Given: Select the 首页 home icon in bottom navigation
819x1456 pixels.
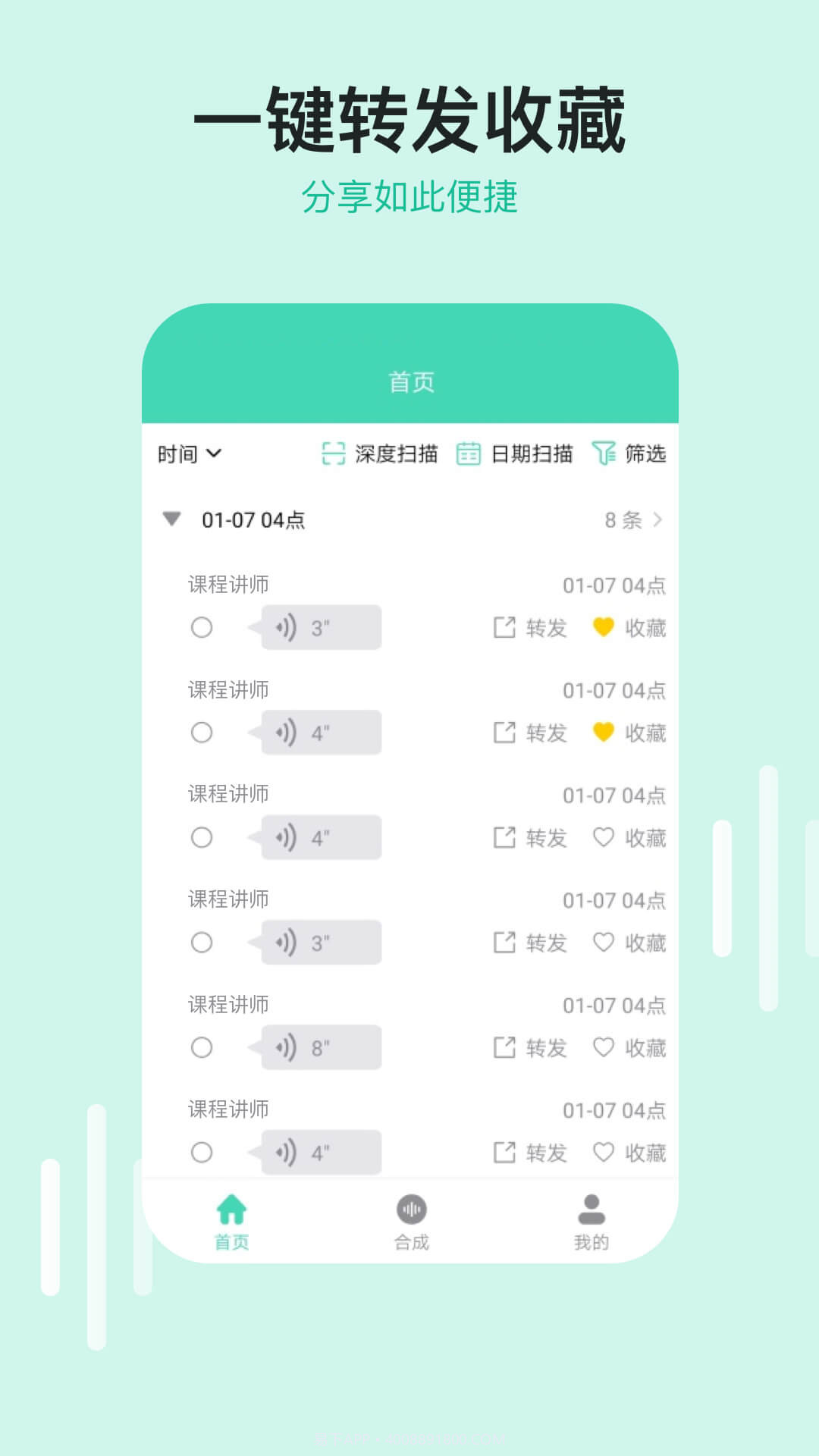Looking at the screenshot, I should pyautogui.click(x=231, y=1210).
